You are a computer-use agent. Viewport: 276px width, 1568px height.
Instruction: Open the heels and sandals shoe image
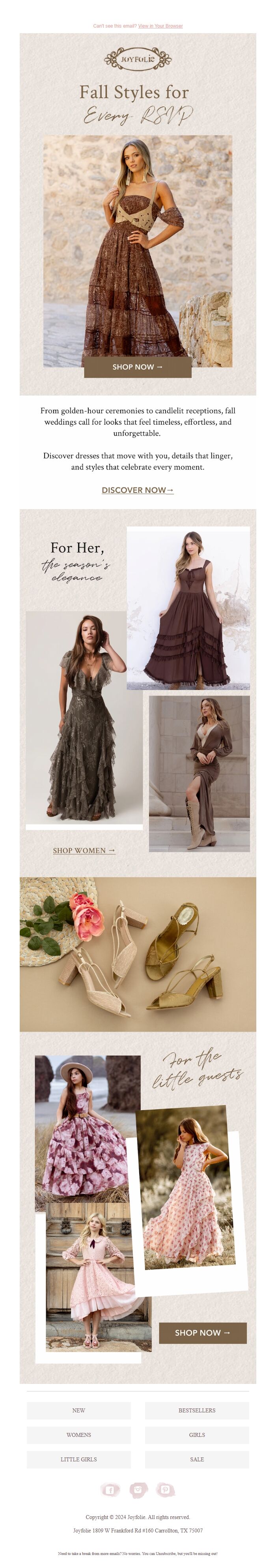coord(137,954)
